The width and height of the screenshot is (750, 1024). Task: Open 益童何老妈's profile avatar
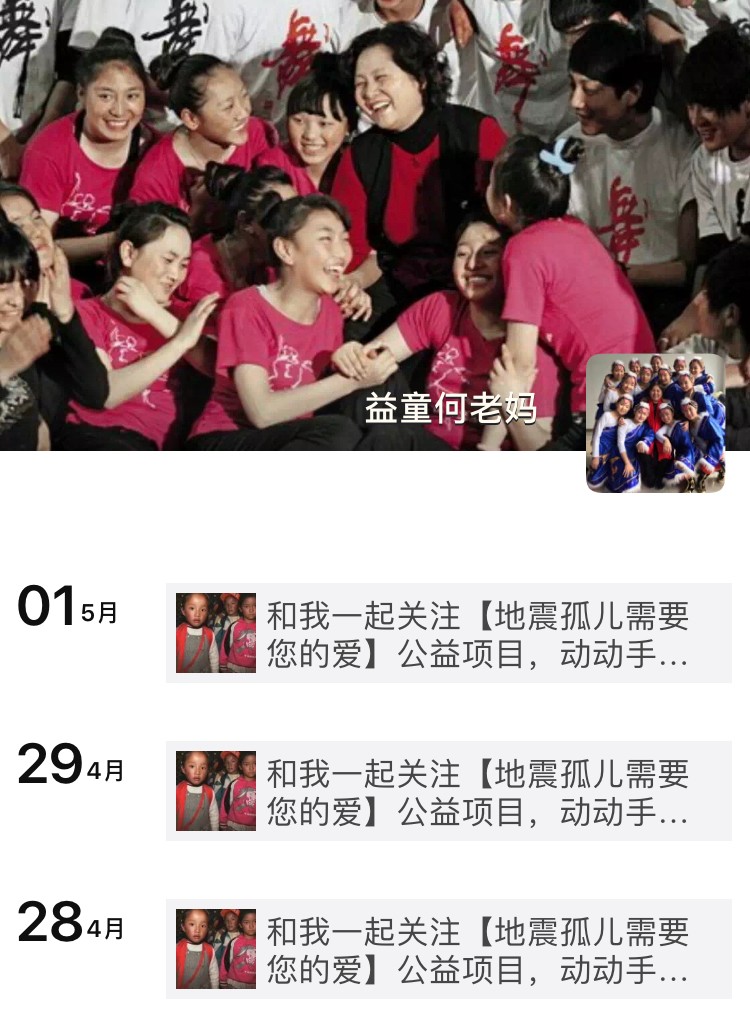[x=655, y=423]
